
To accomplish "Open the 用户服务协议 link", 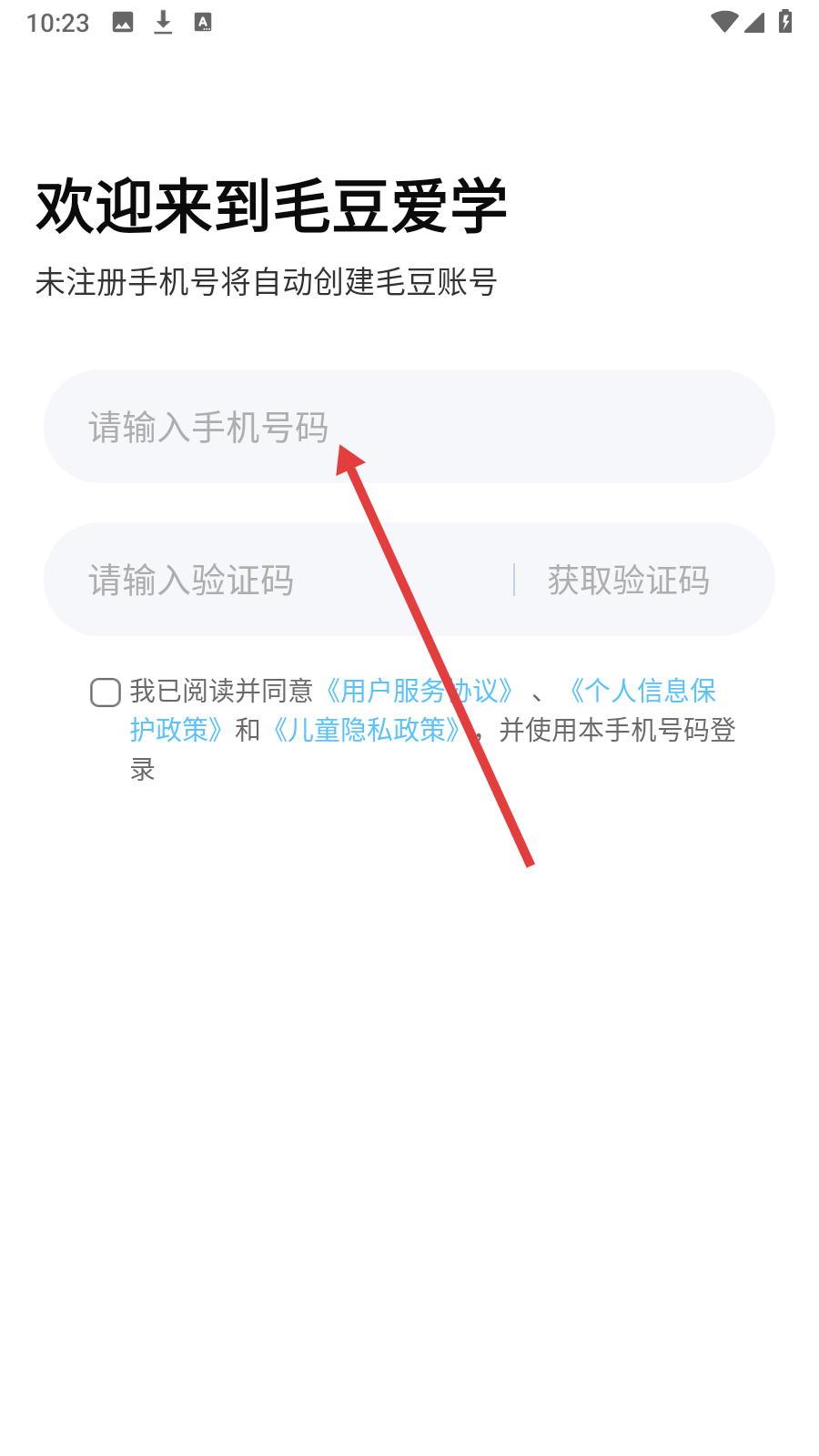I will [x=419, y=691].
